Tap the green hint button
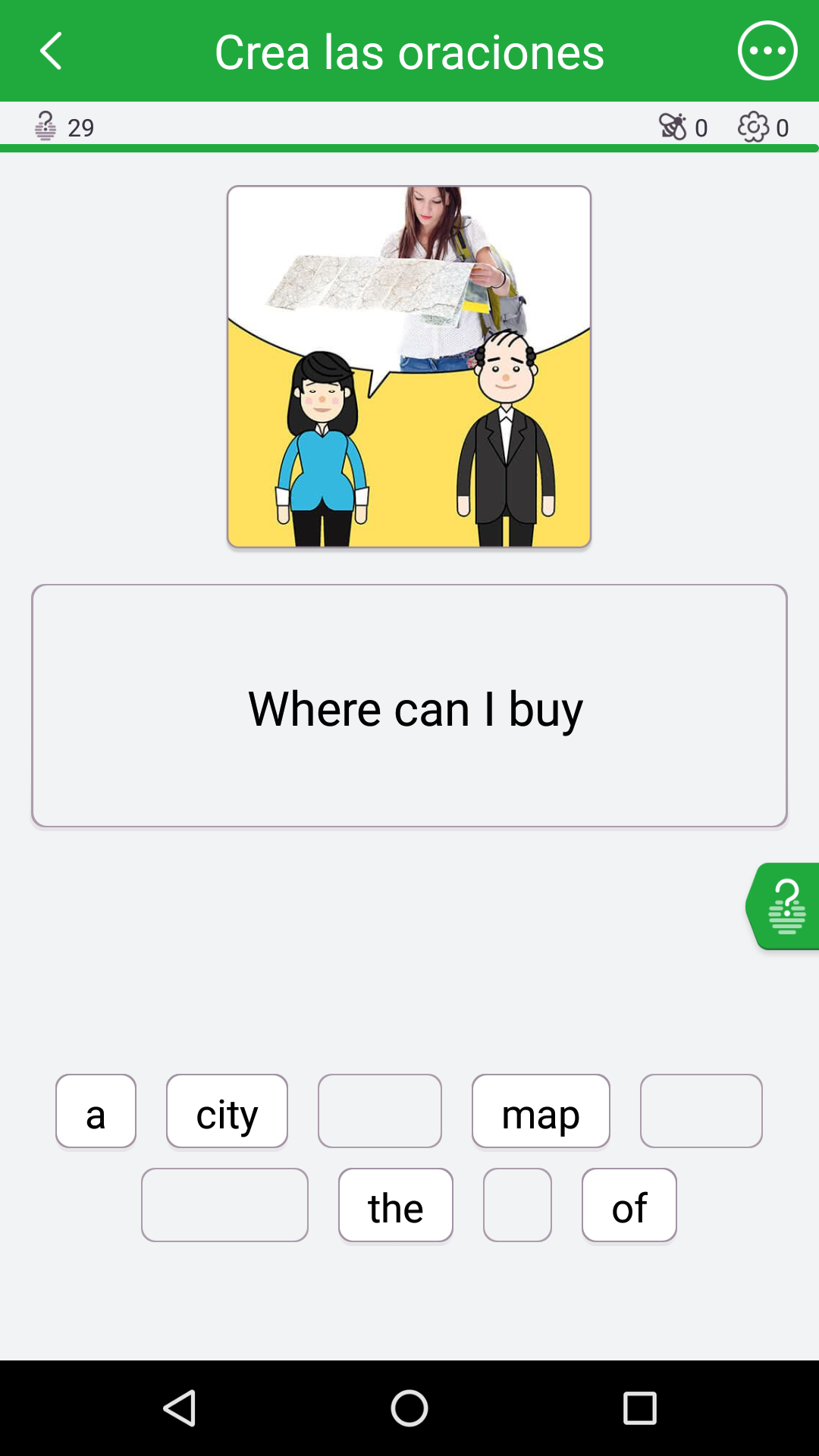 783,906
